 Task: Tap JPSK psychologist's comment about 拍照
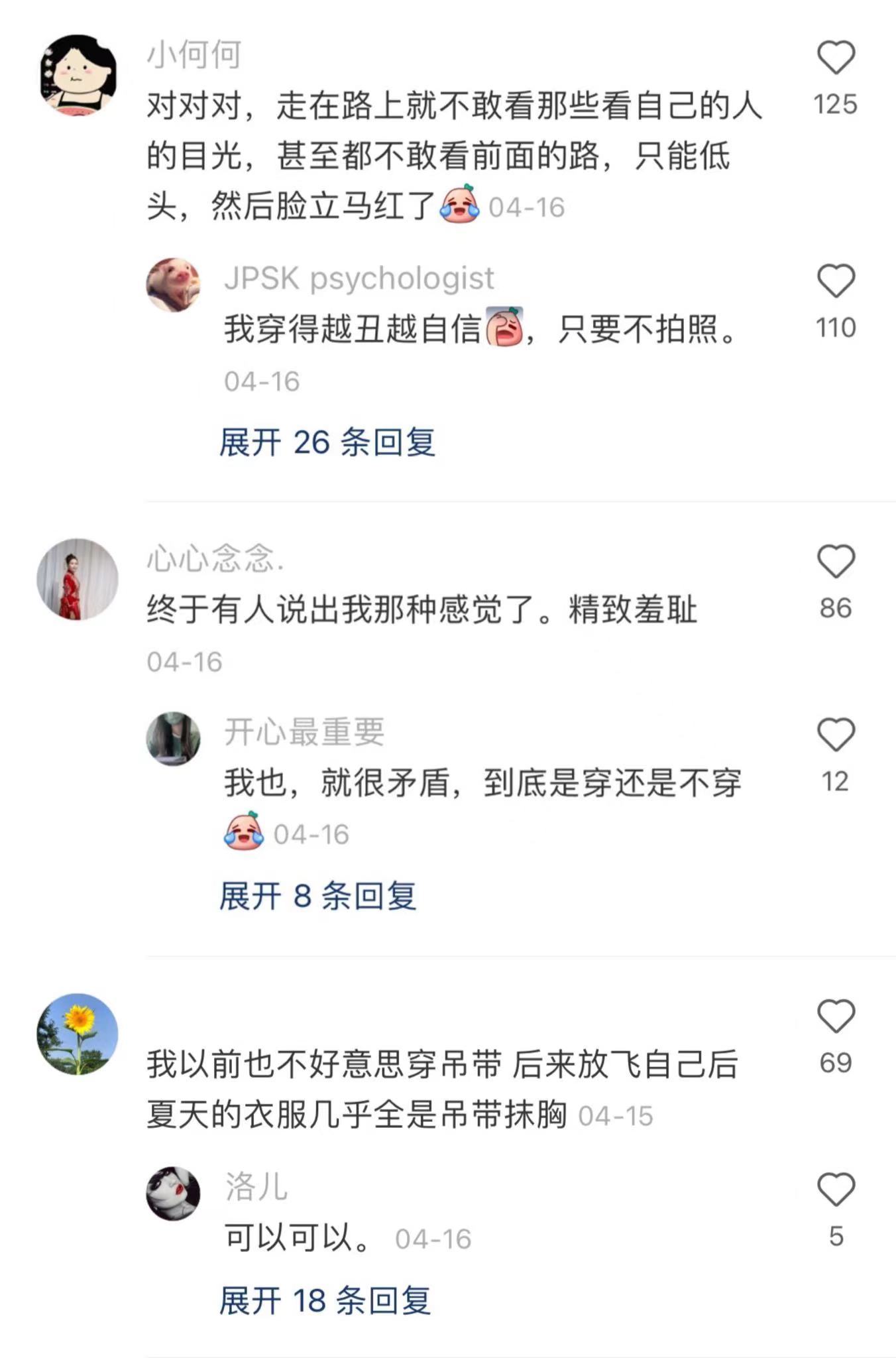tap(477, 332)
